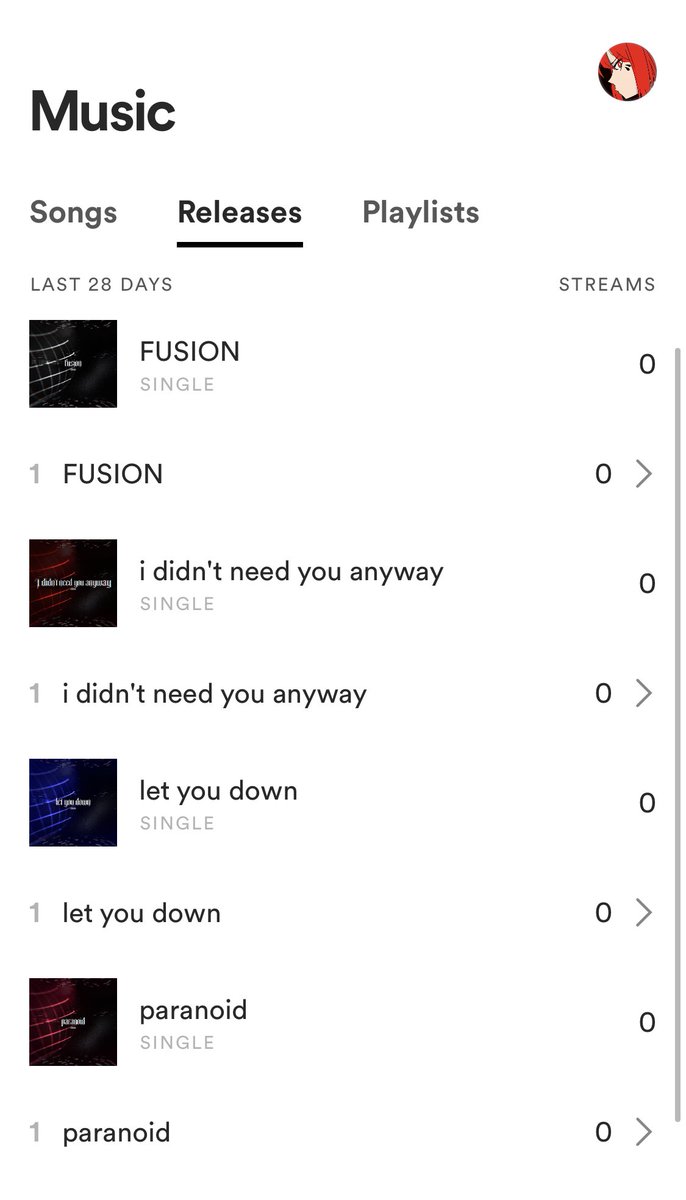Switch to the Playlists tab
686x1200 pixels.
point(421,212)
